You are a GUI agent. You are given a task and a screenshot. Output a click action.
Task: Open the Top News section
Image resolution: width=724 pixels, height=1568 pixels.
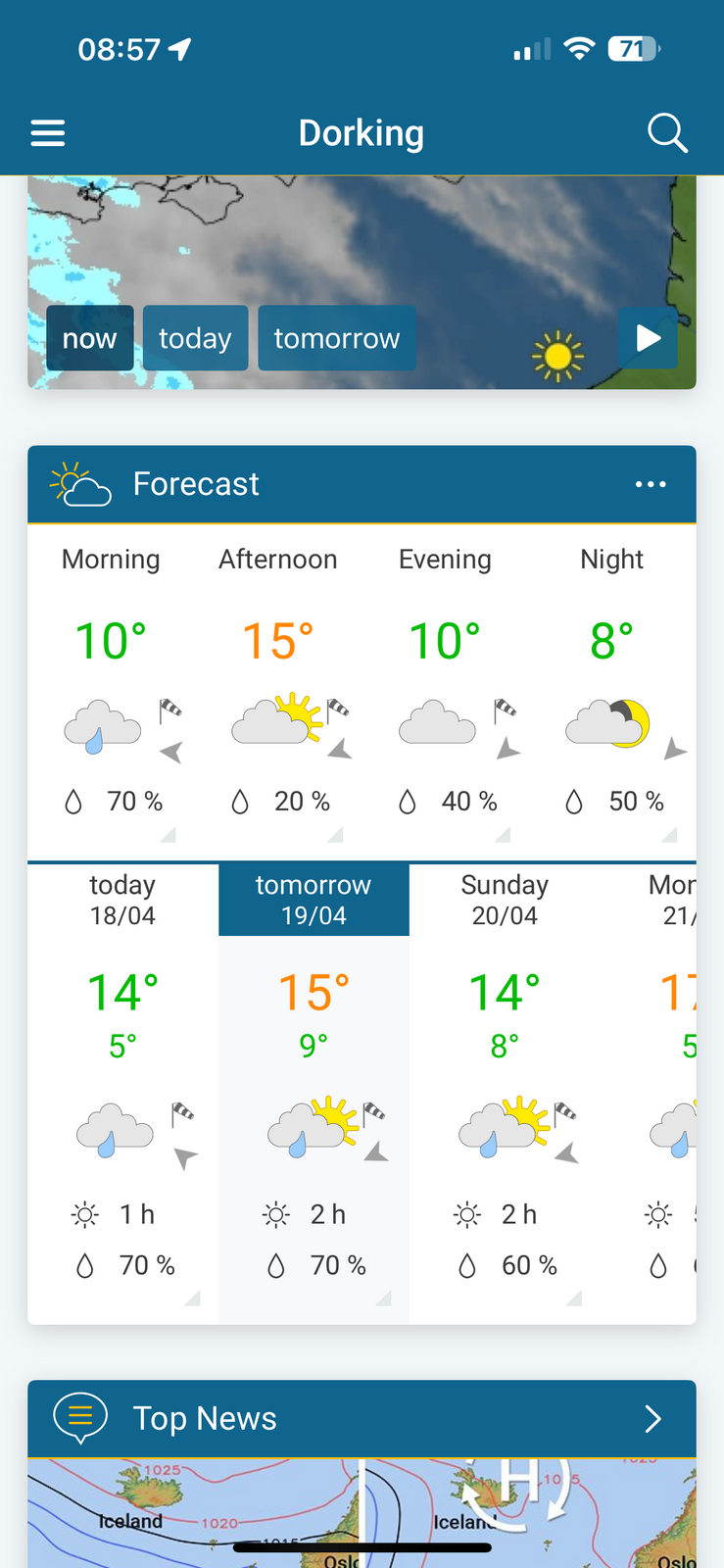pos(362,1418)
